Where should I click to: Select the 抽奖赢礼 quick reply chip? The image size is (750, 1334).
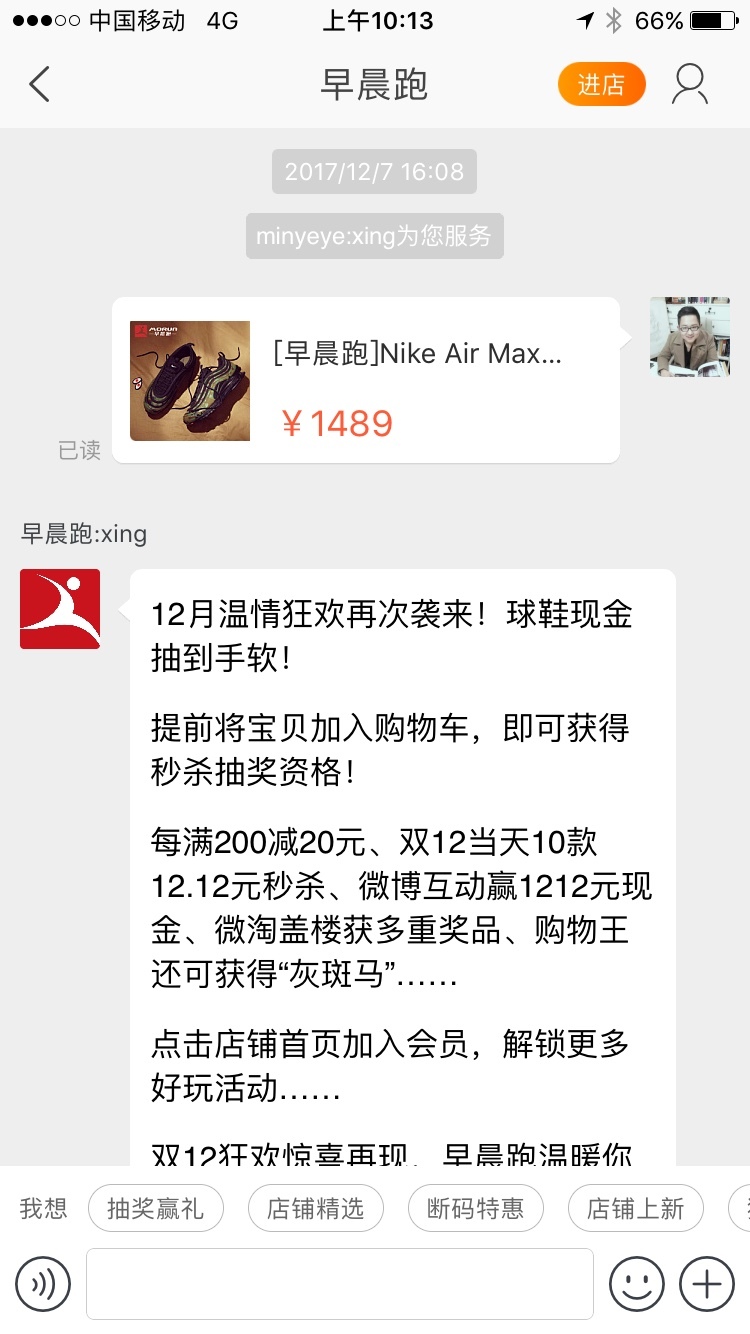(x=155, y=1208)
